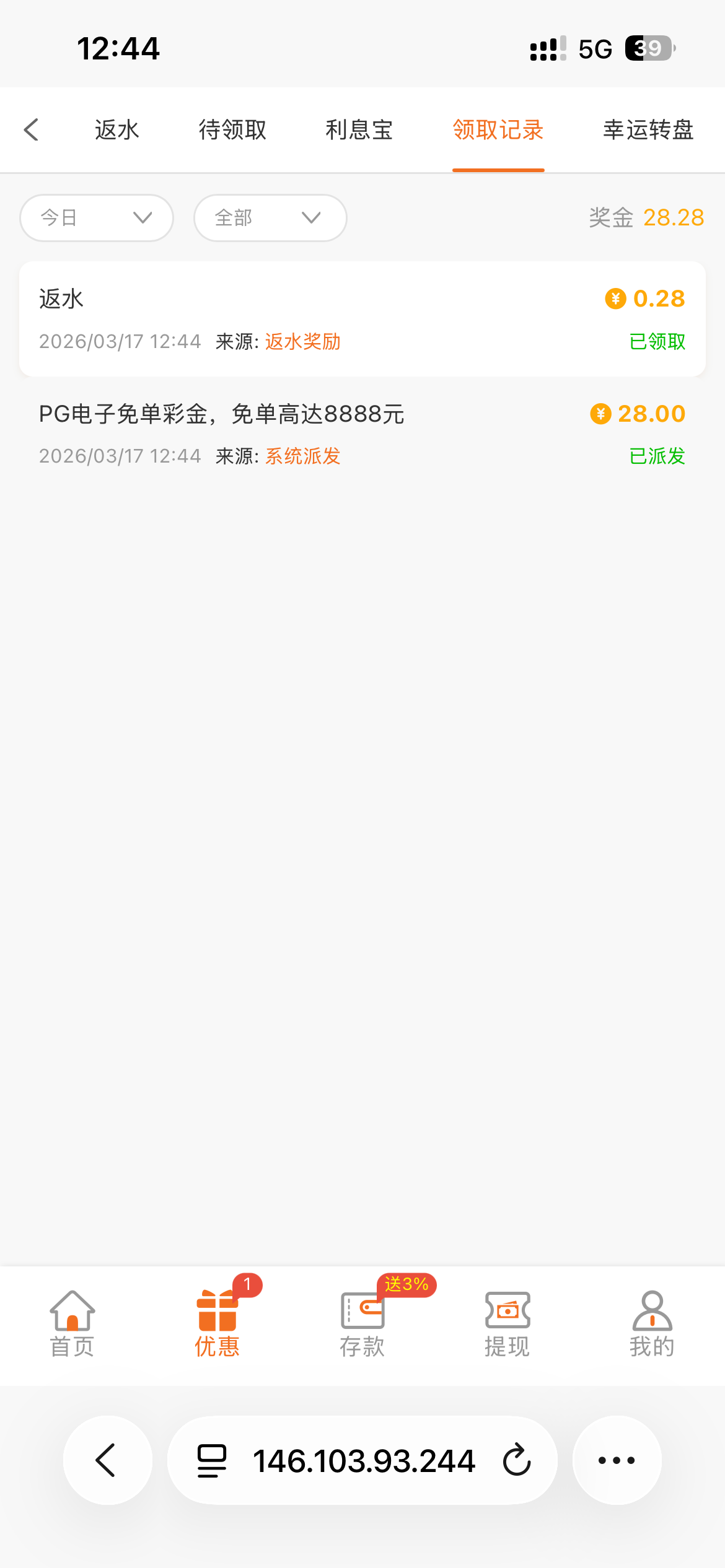The image size is (725, 1568).
Task: Open the browser's more options menu
Action: pos(617,1460)
